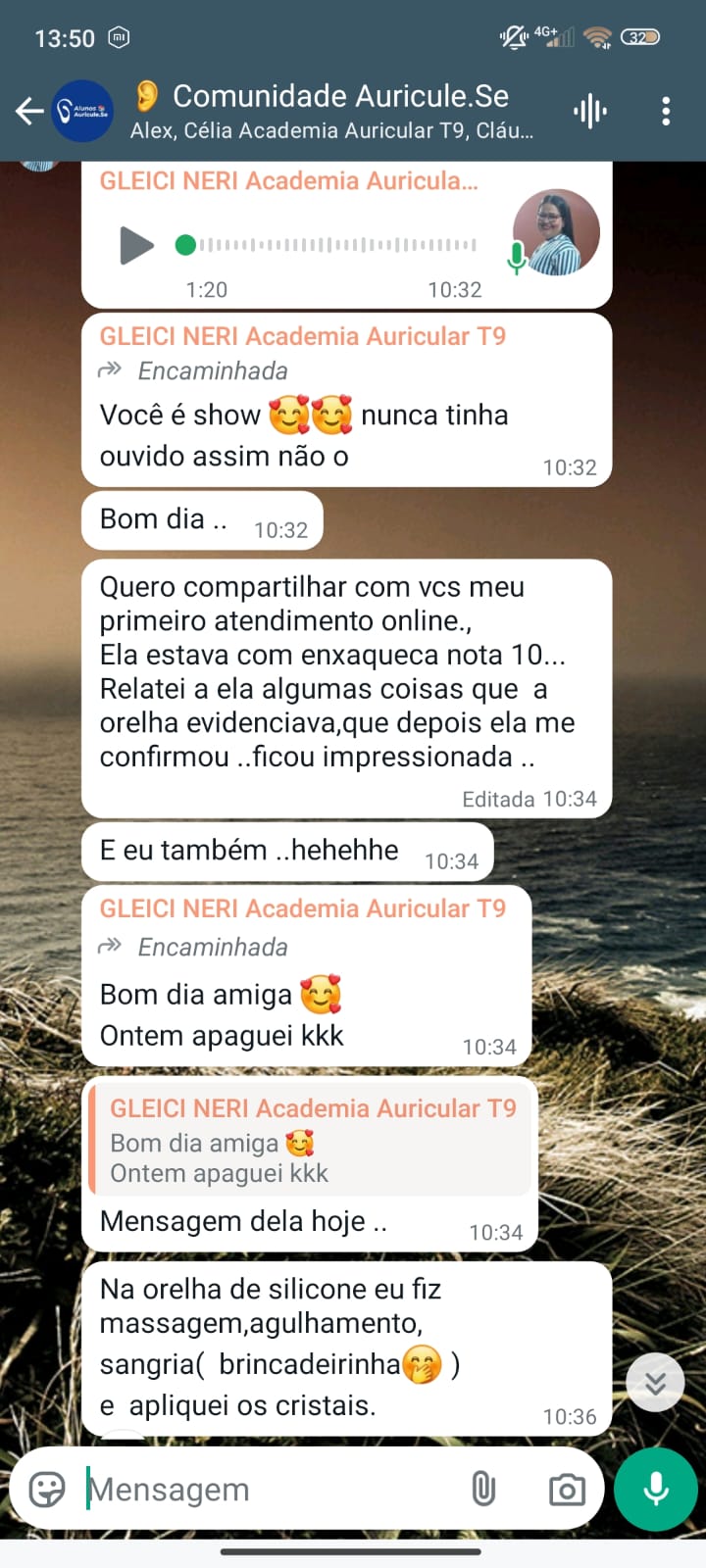
Task: Start a group voice chat
Action: pos(590,112)
